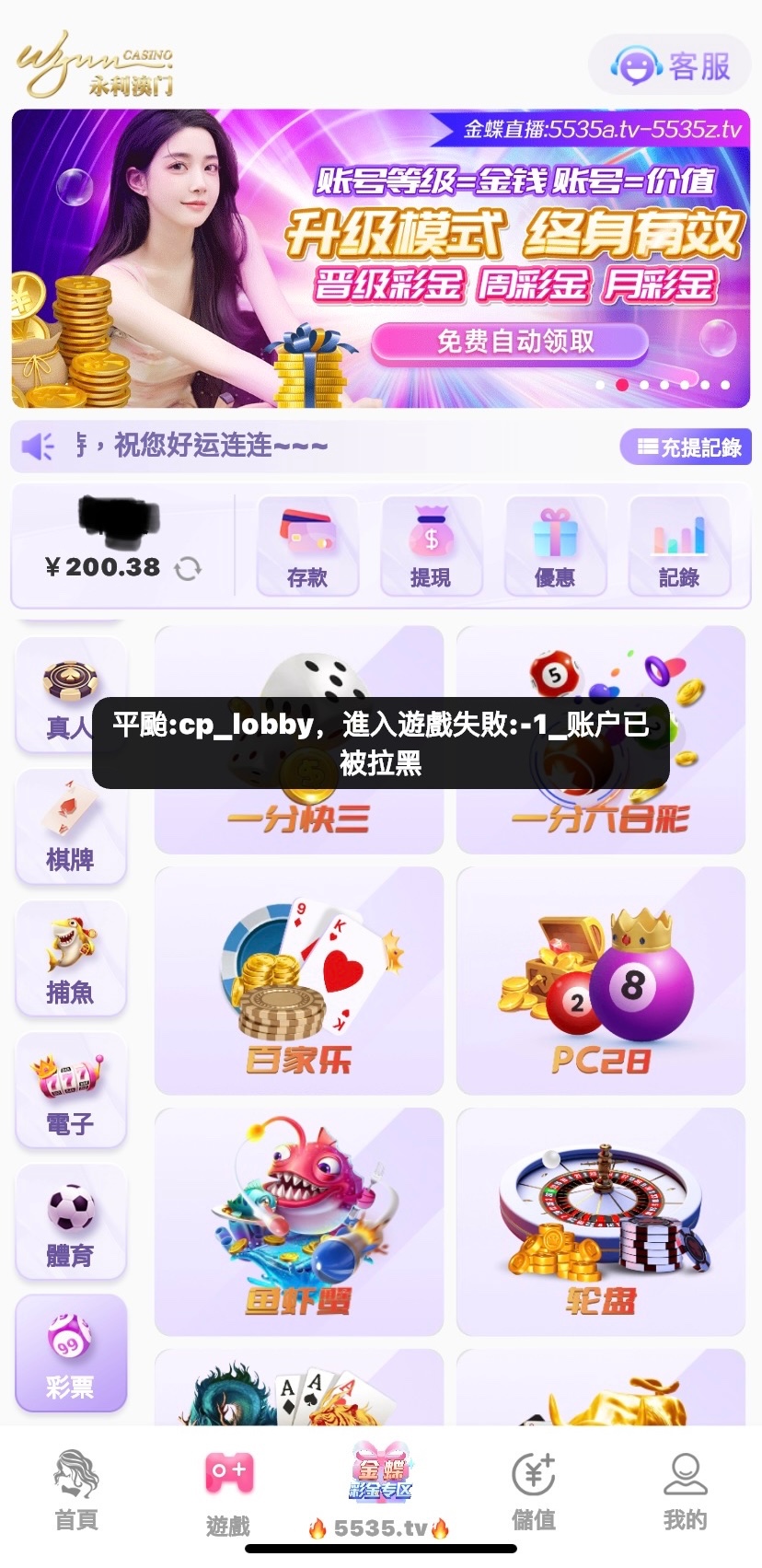Viewport: 762px width, 1568px height.
Task: Open 充提記錄 records
Action: point(686,447)
